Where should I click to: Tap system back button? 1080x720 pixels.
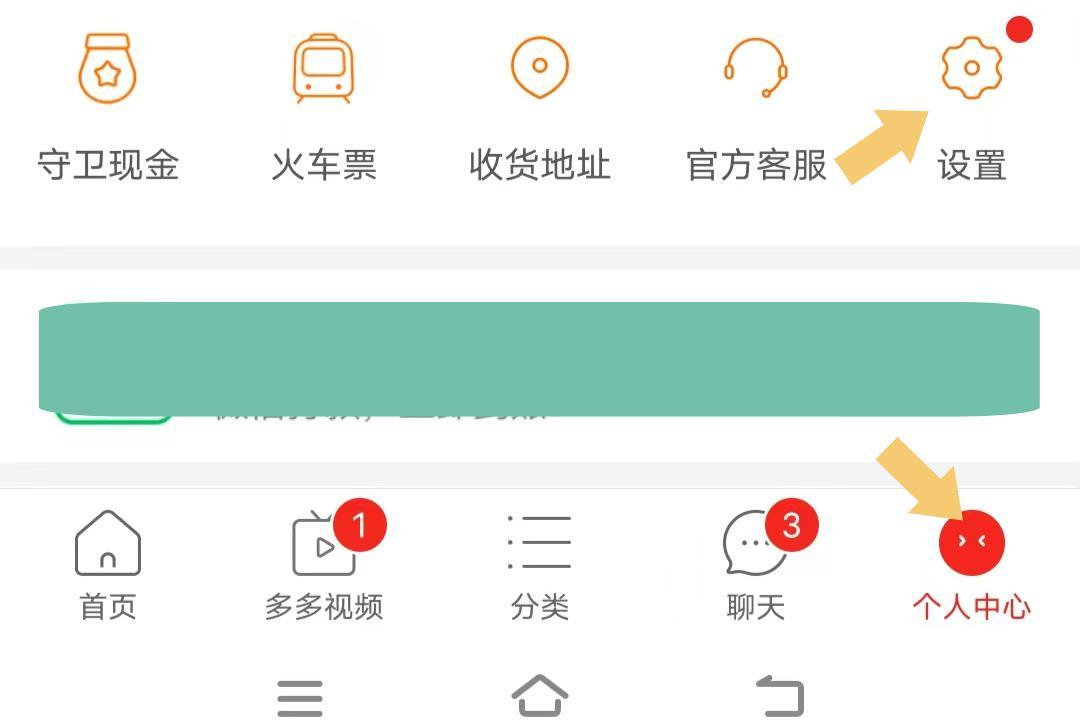point(779,693)
